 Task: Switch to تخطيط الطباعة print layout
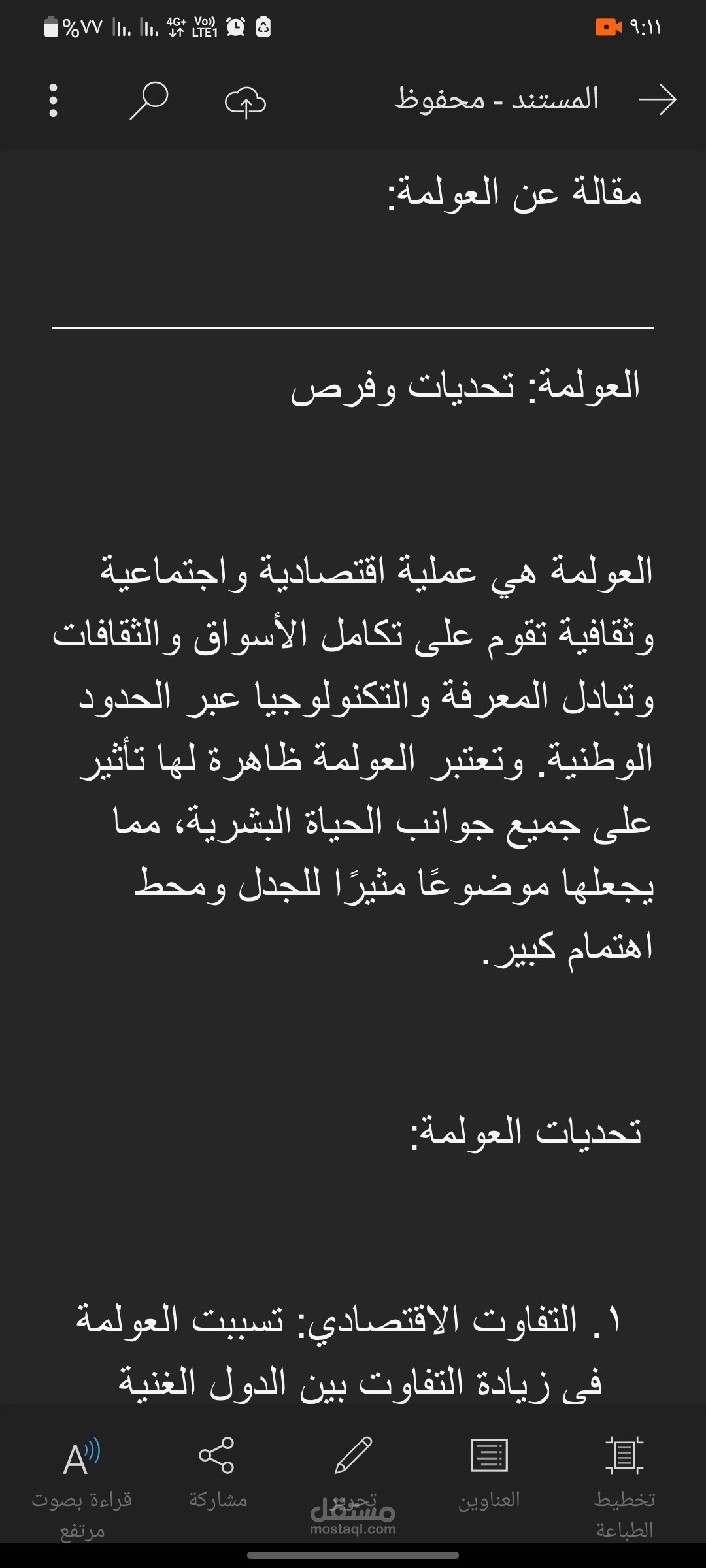[624, 1482]
